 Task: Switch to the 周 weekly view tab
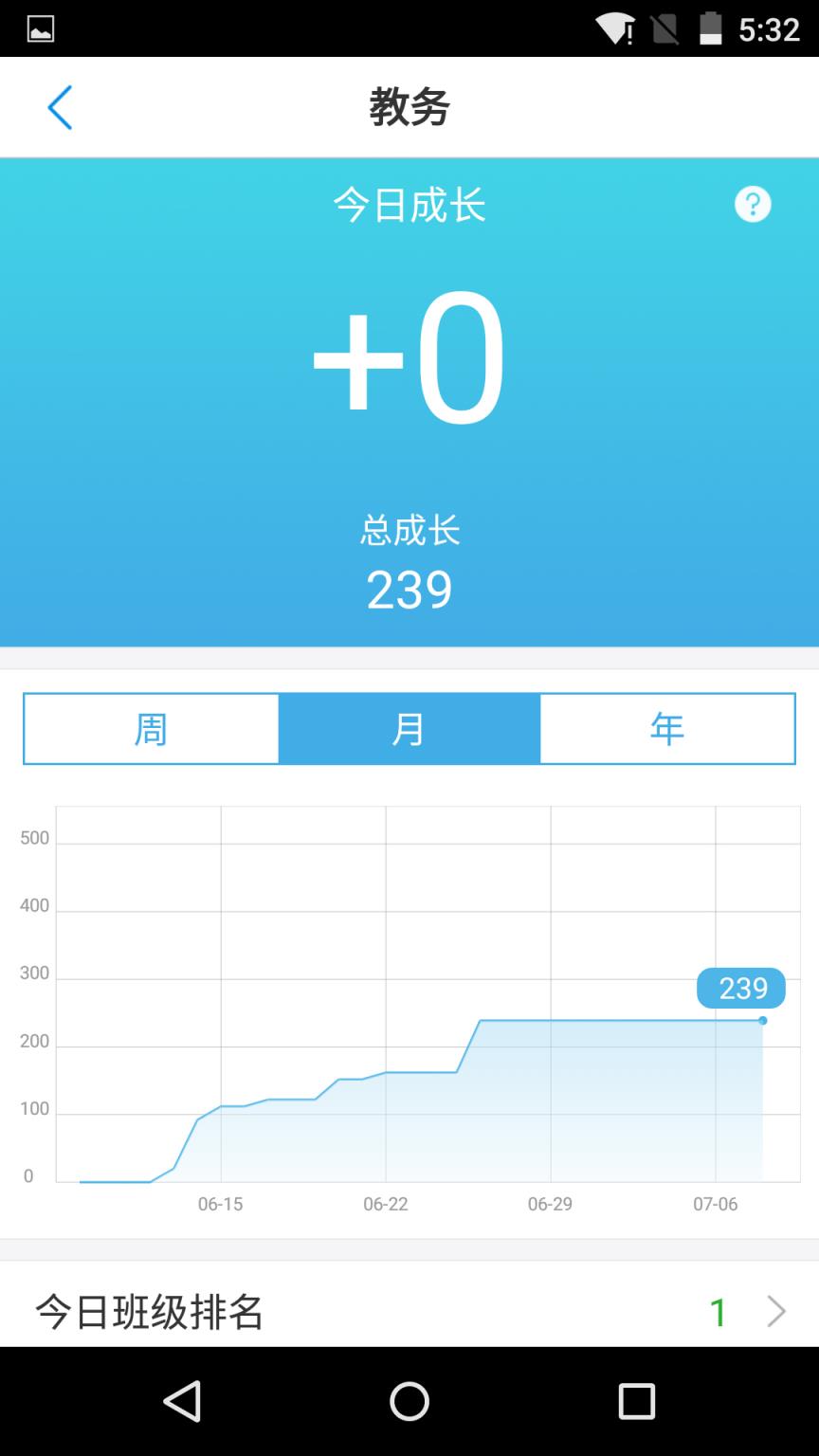(x=150, y=728)
